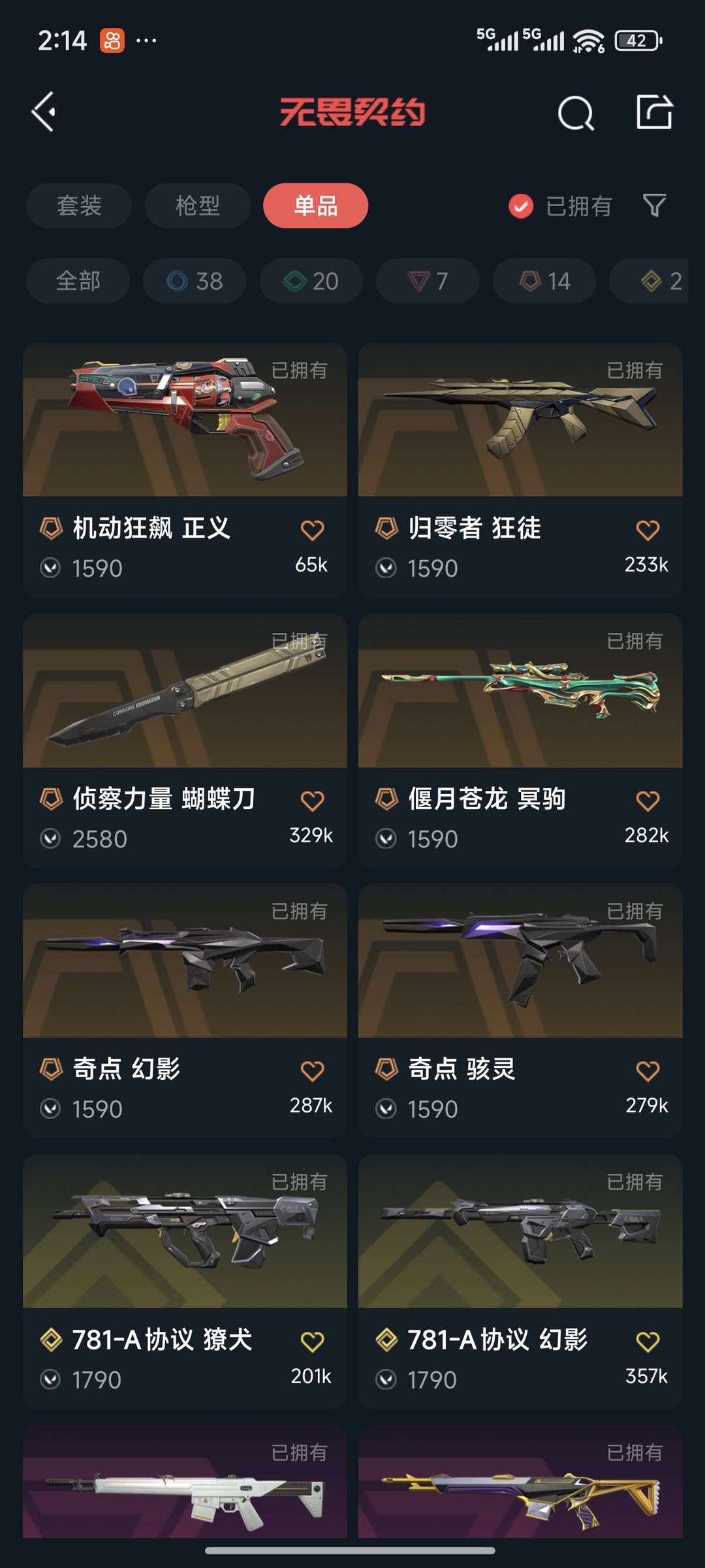The height and width of the screenshot is (1568, 705).
Task: Select the 单品 tab
Action: click(x=315, y=206)
